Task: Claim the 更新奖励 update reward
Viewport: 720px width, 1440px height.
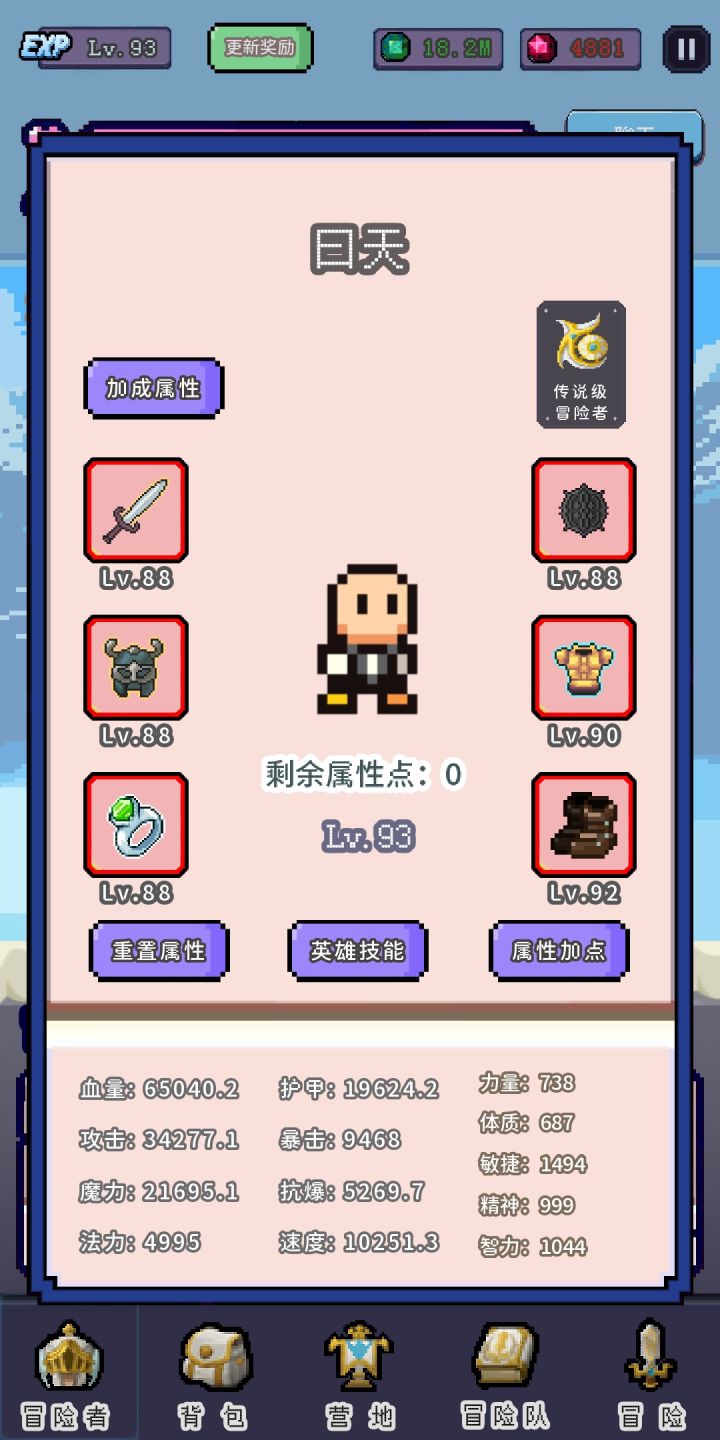Action: (260, 46)
